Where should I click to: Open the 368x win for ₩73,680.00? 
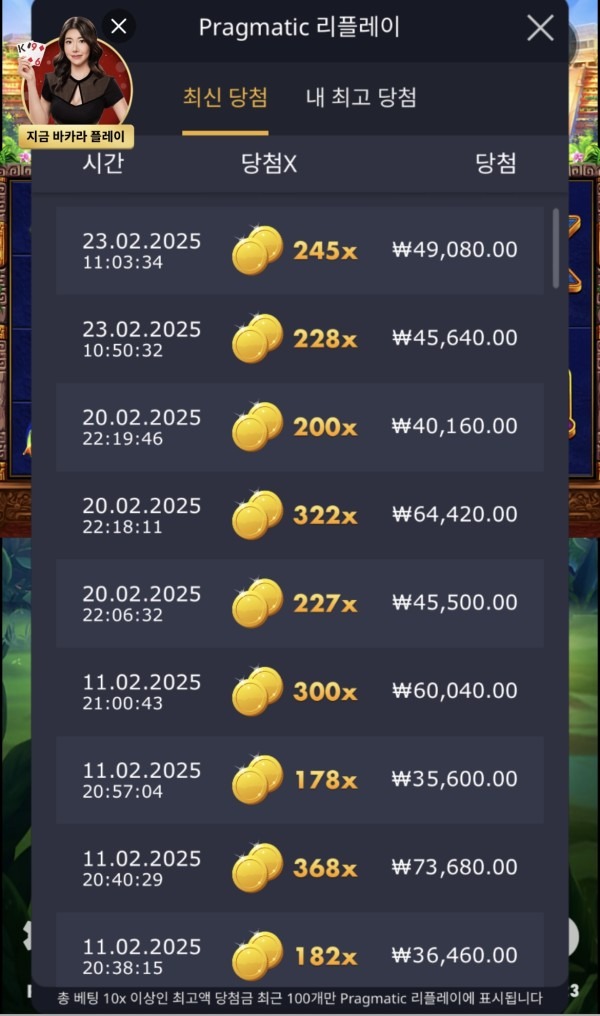point(300,866)
